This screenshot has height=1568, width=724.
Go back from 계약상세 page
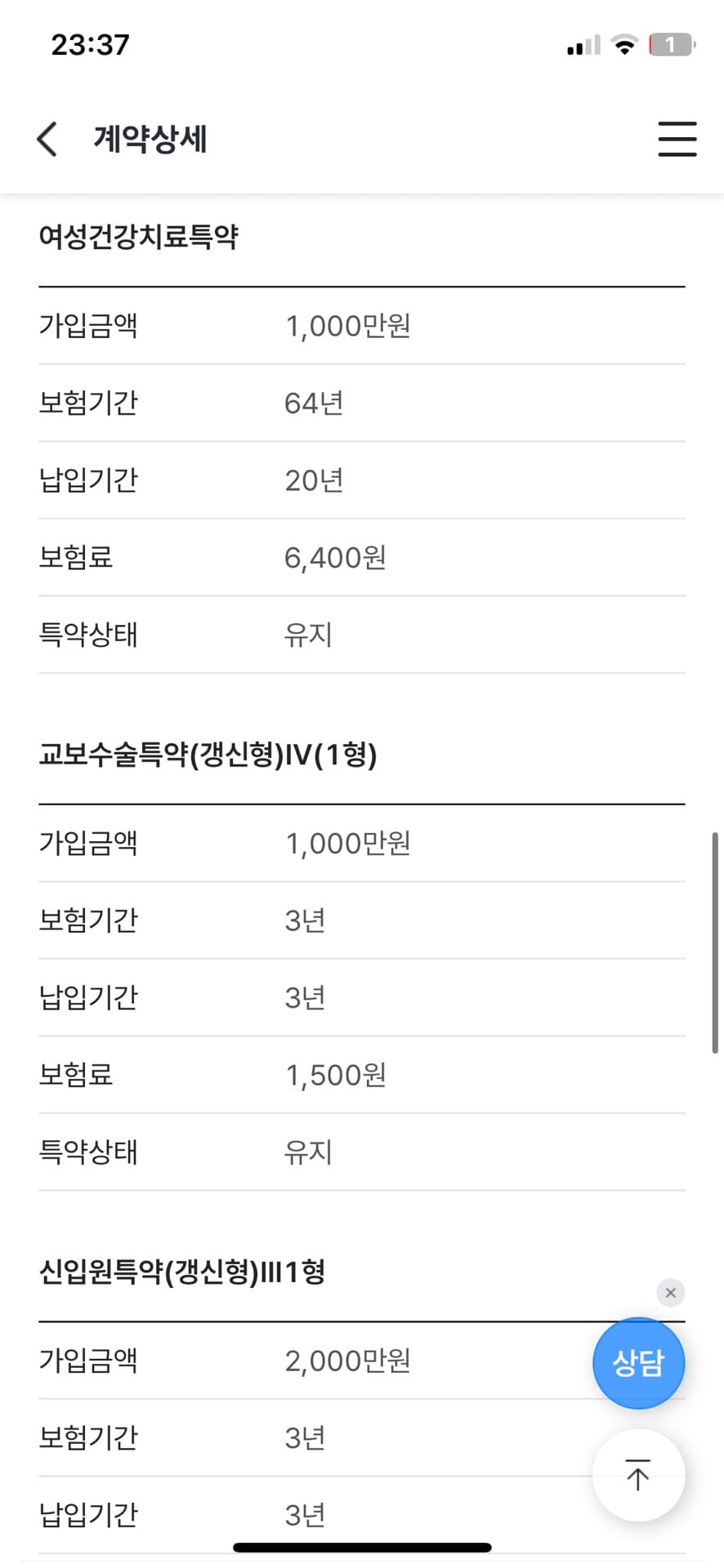(x=47, y=139)
